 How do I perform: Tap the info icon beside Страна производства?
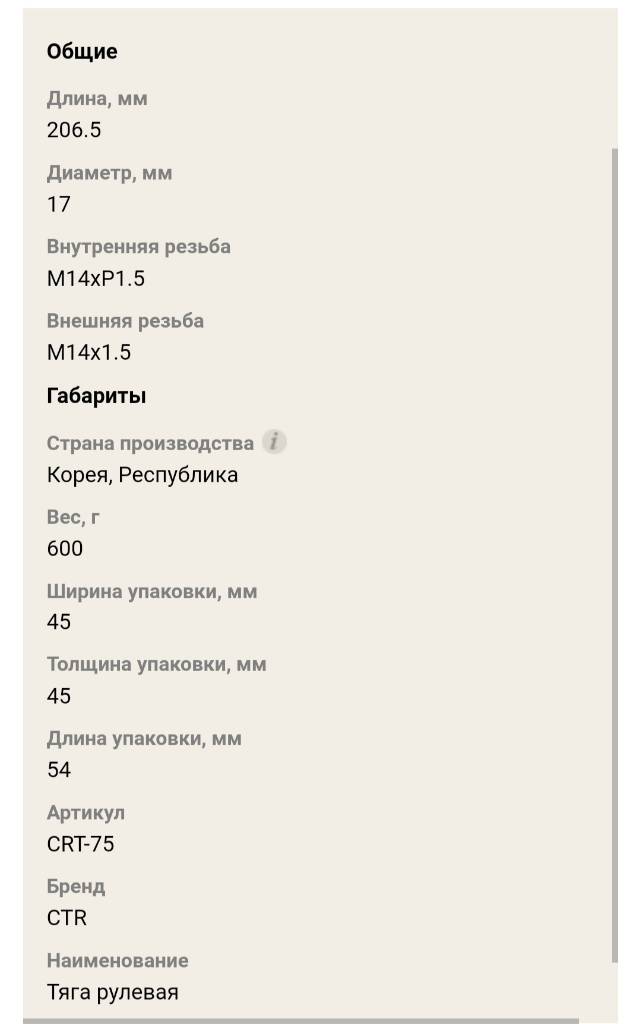pos(274,442)
